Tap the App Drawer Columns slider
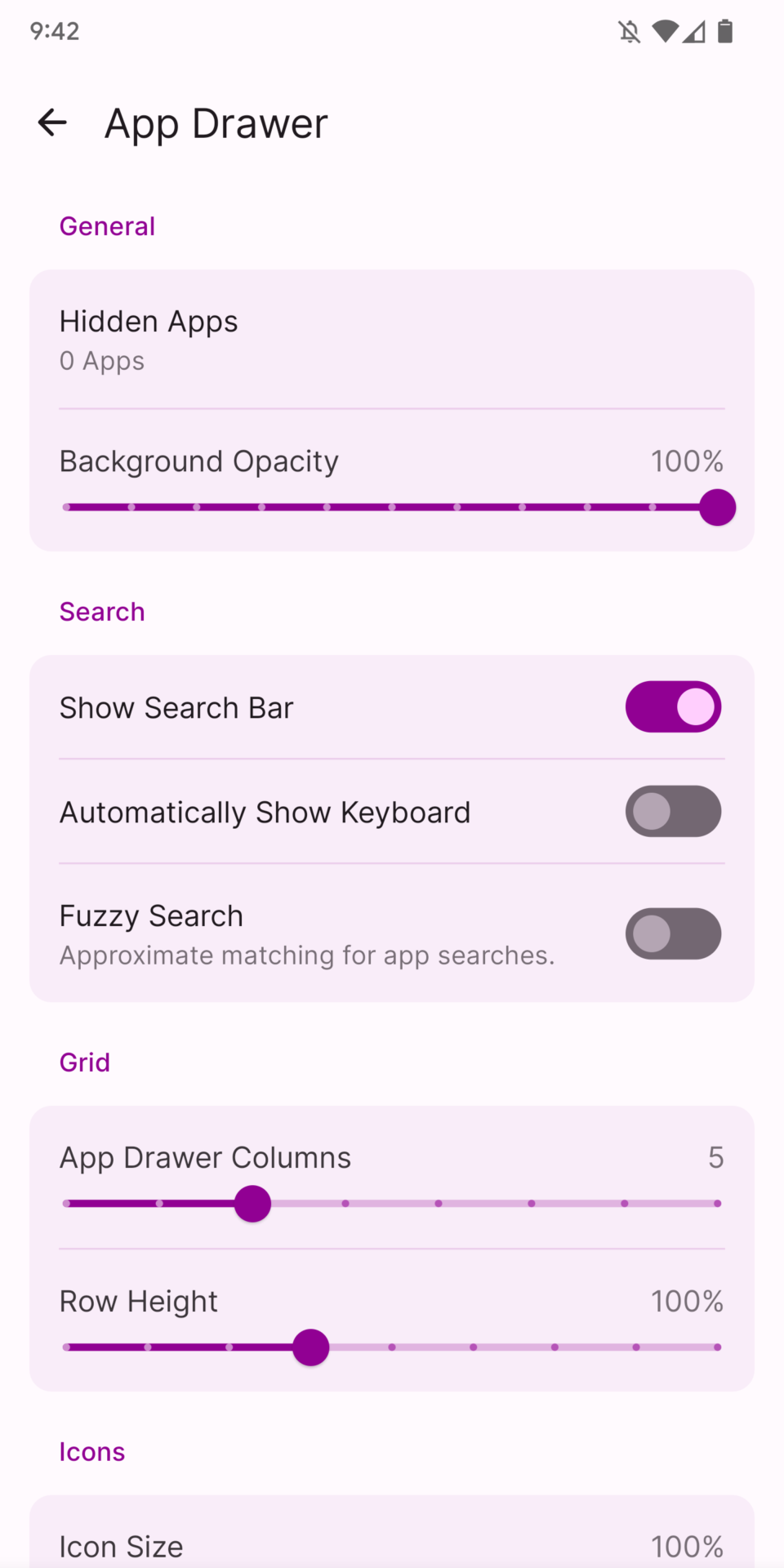Screen dimensions: 784x1568 (392, 1204)
